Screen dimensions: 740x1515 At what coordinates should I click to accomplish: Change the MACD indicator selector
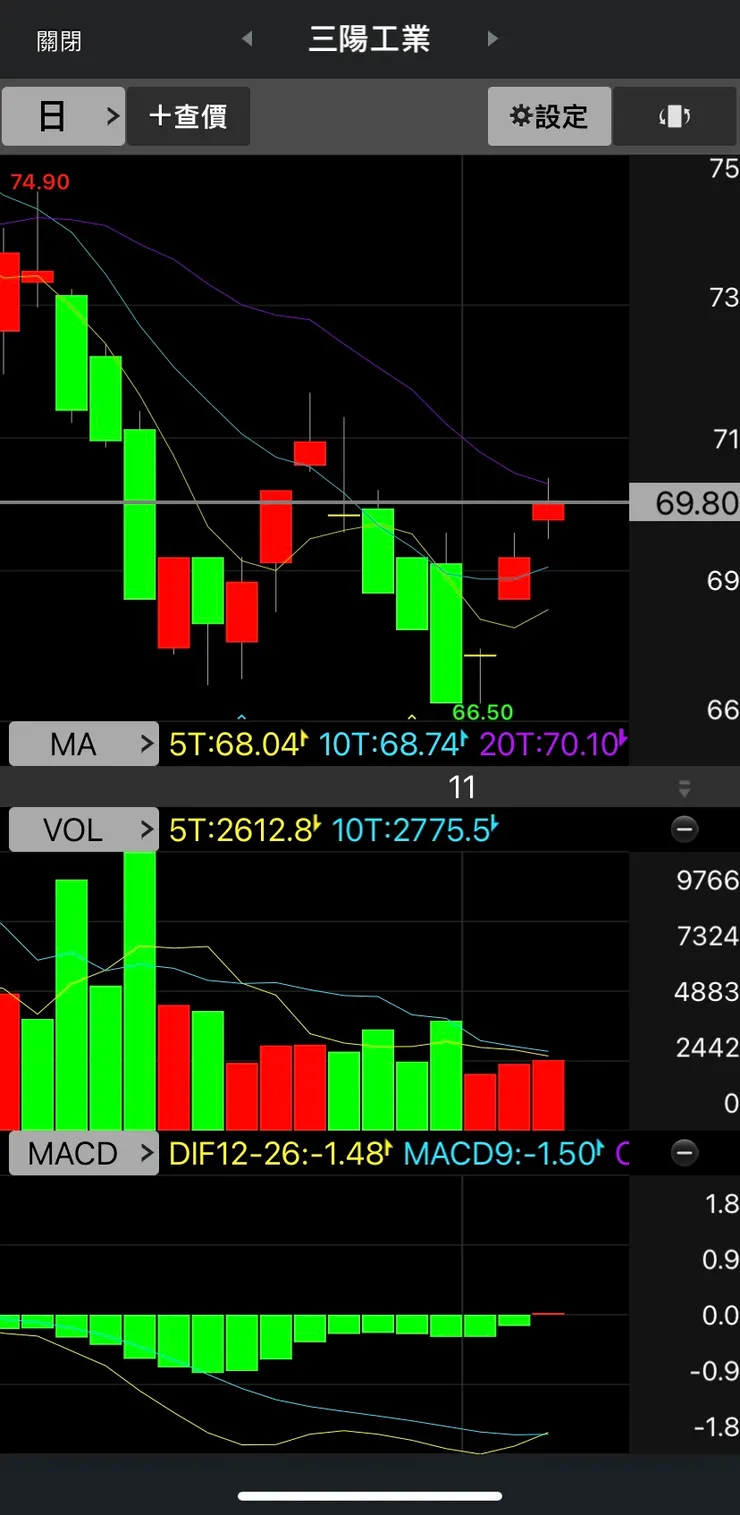[84, 1153]
